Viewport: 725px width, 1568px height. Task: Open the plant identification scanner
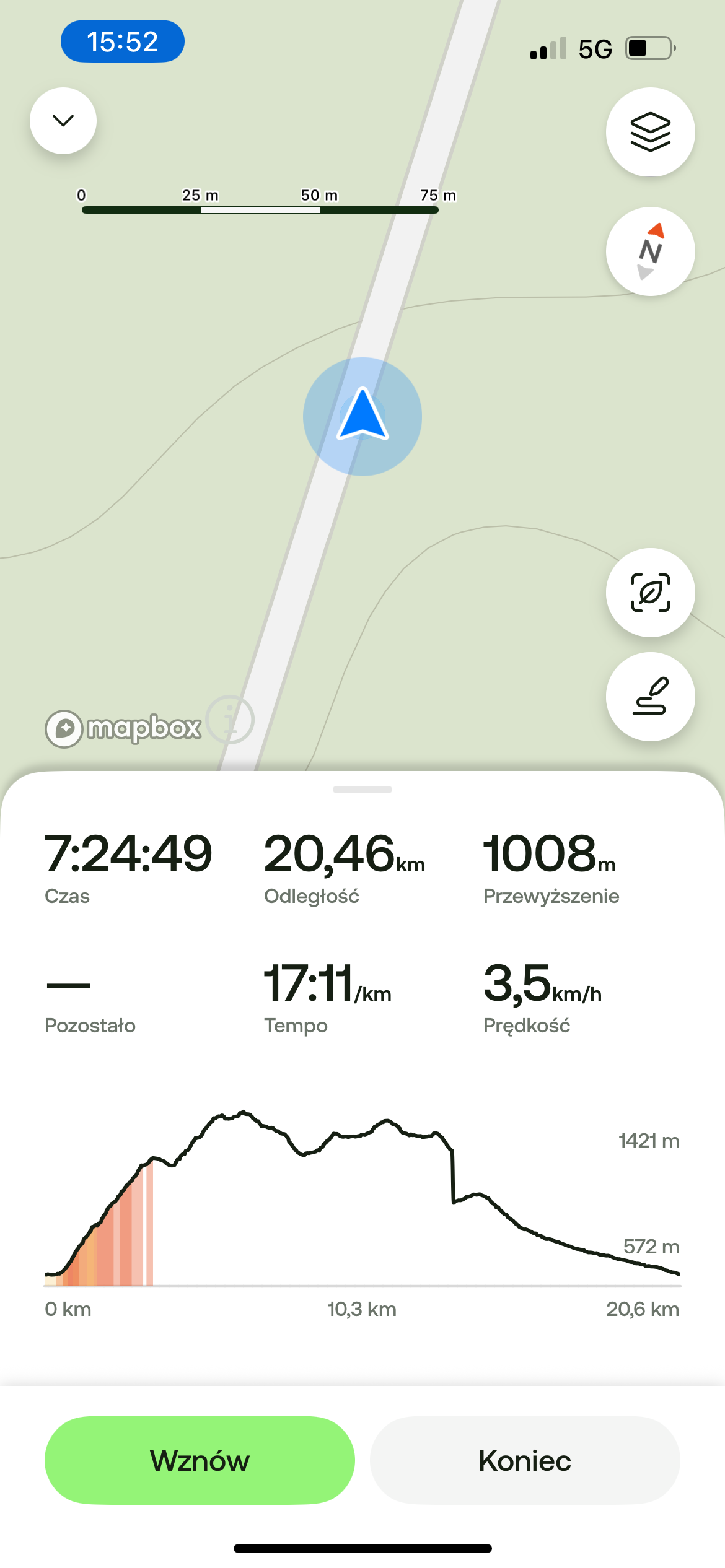coord(650,593)
